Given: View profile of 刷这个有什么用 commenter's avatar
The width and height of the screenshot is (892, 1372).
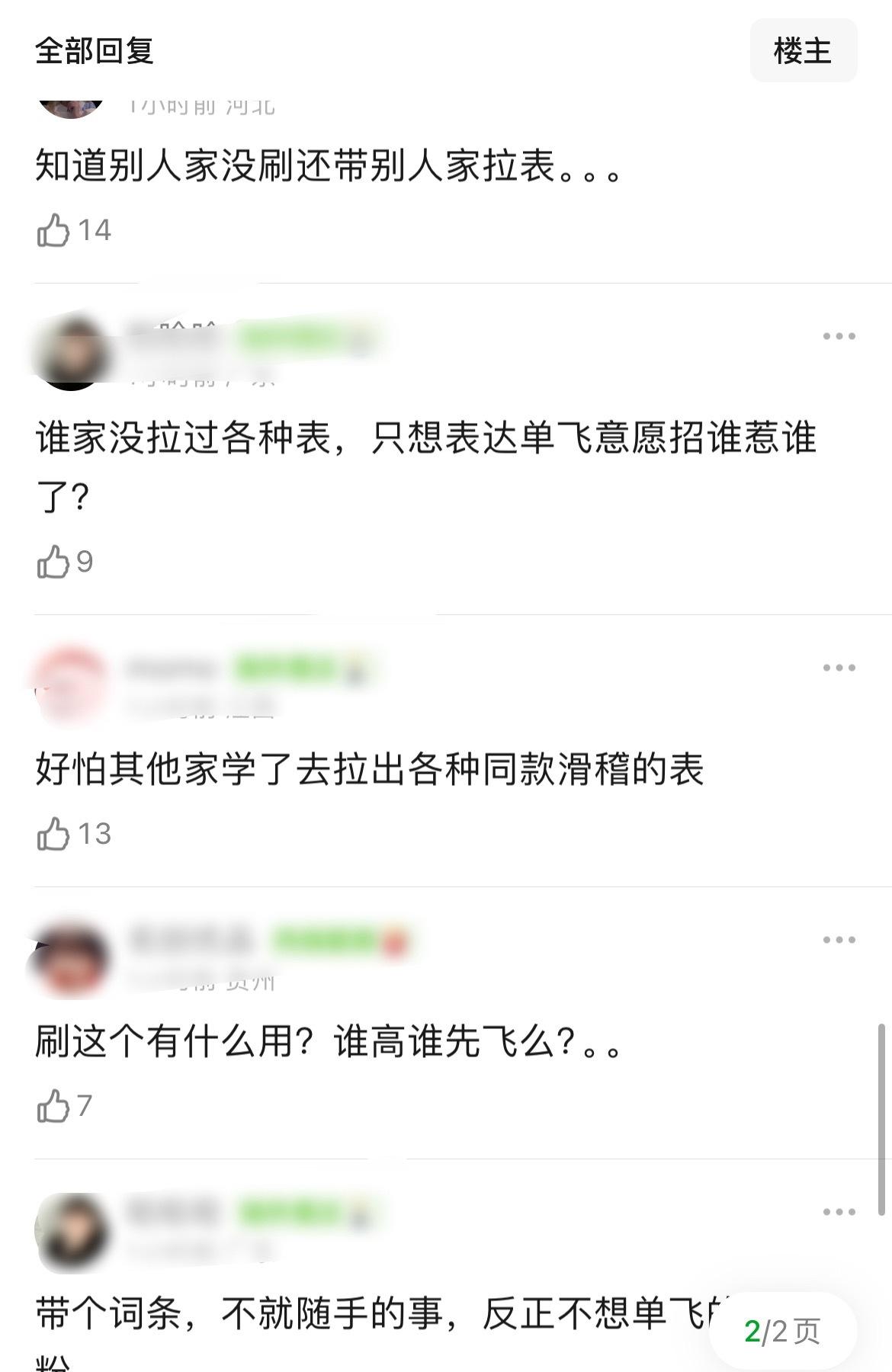Looking at the screenshot, I should 72,958.
